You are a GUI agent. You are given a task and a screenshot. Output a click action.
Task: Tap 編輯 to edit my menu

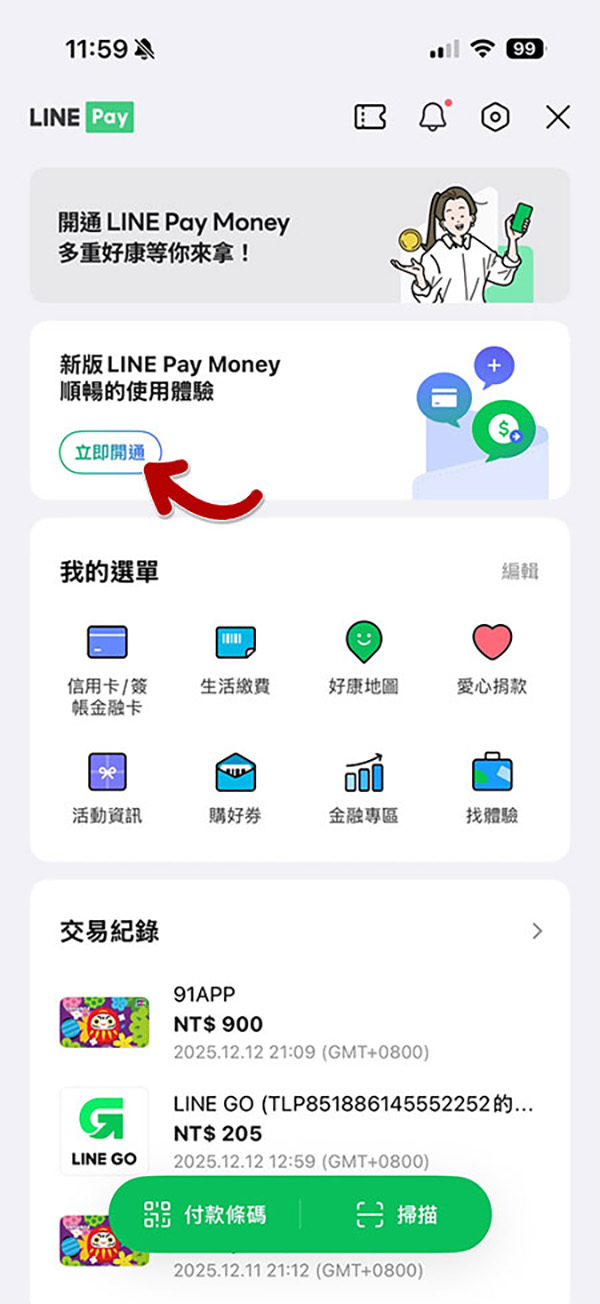point(520,571)
